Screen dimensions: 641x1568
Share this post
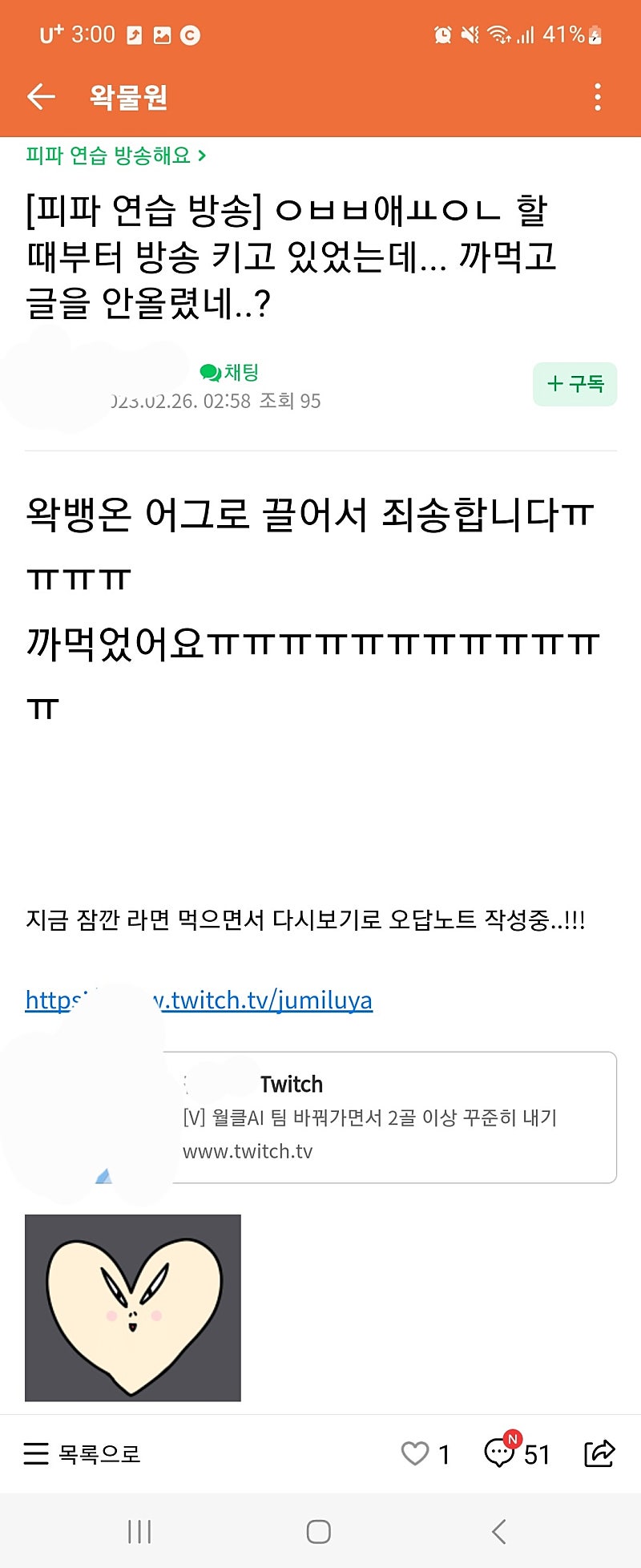599,1453
